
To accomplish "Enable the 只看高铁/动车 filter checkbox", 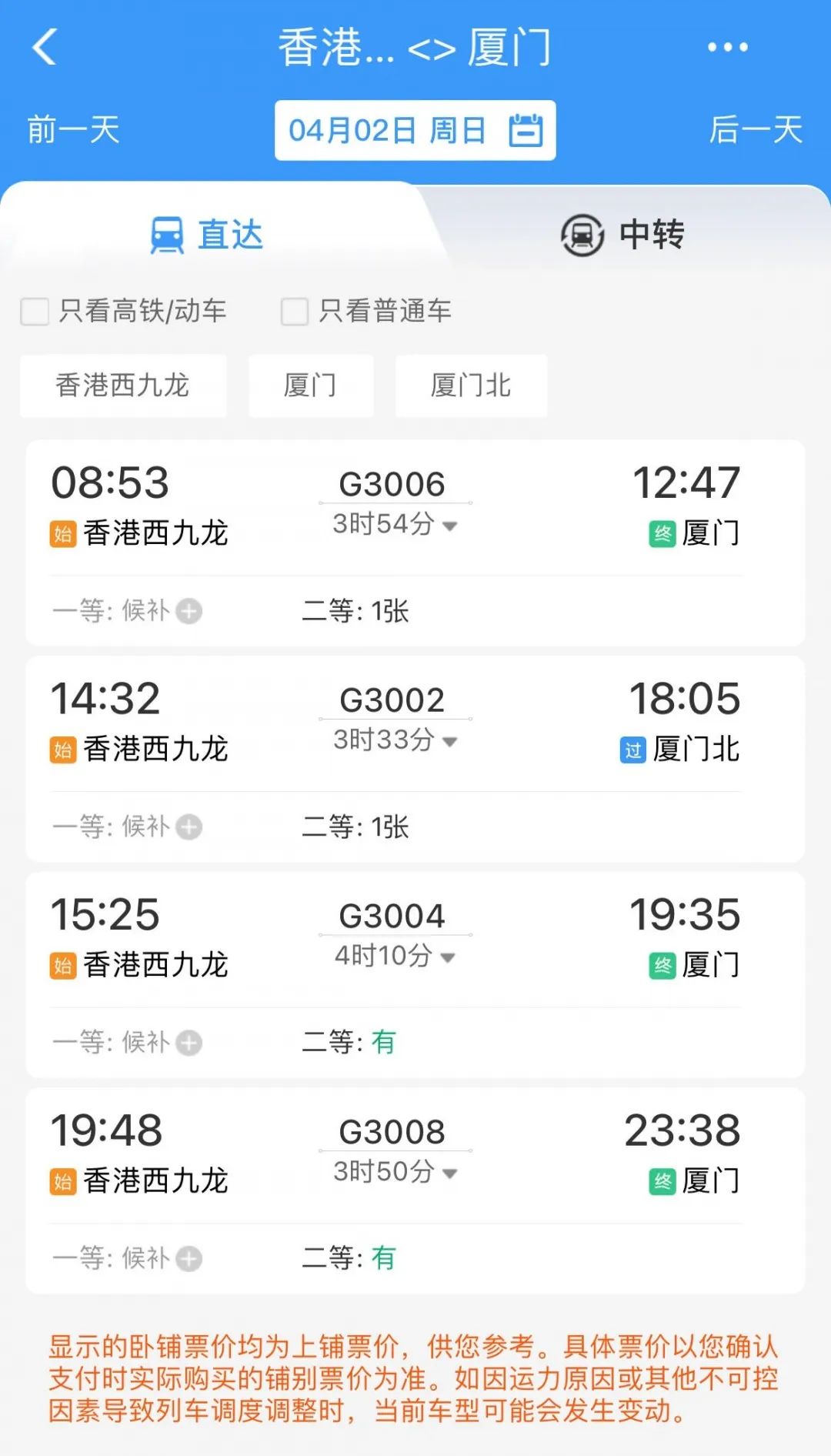I will tap(34, 311).
